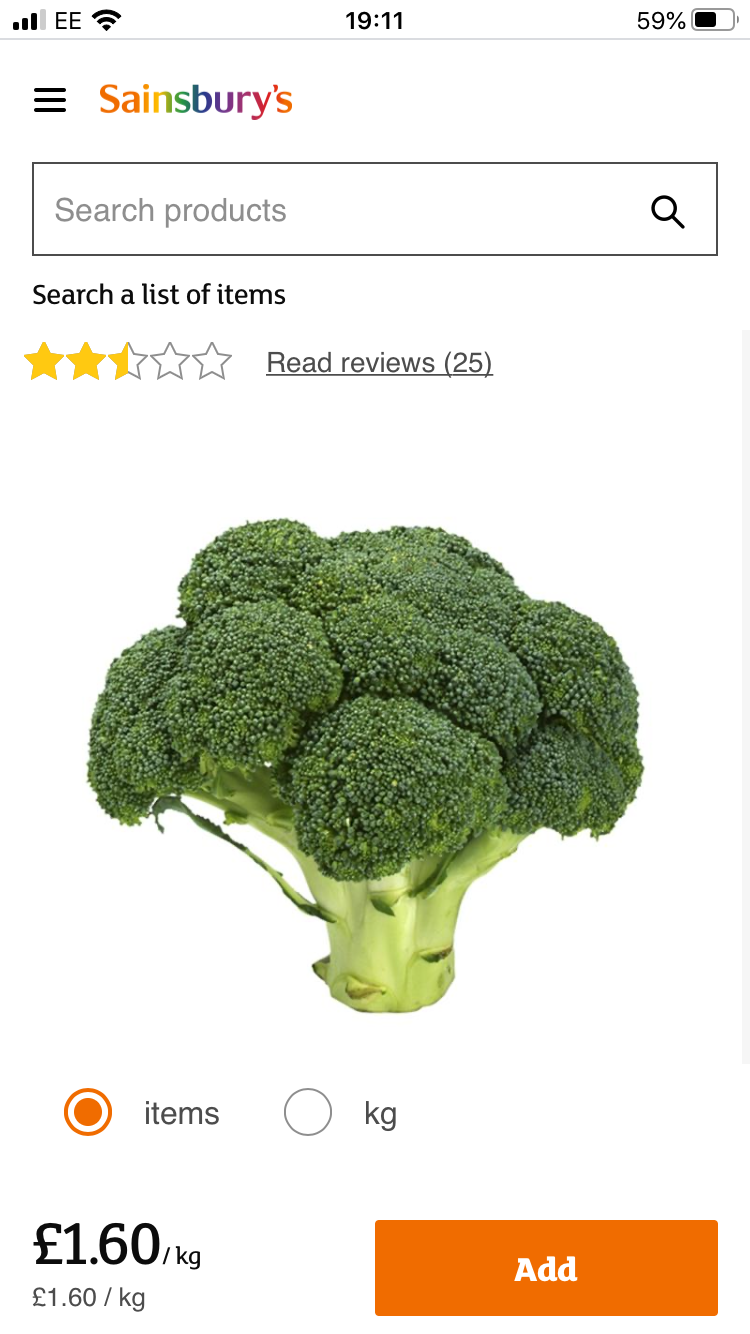
Task: Open Search a list of items
Action: (x=159, y=295)
